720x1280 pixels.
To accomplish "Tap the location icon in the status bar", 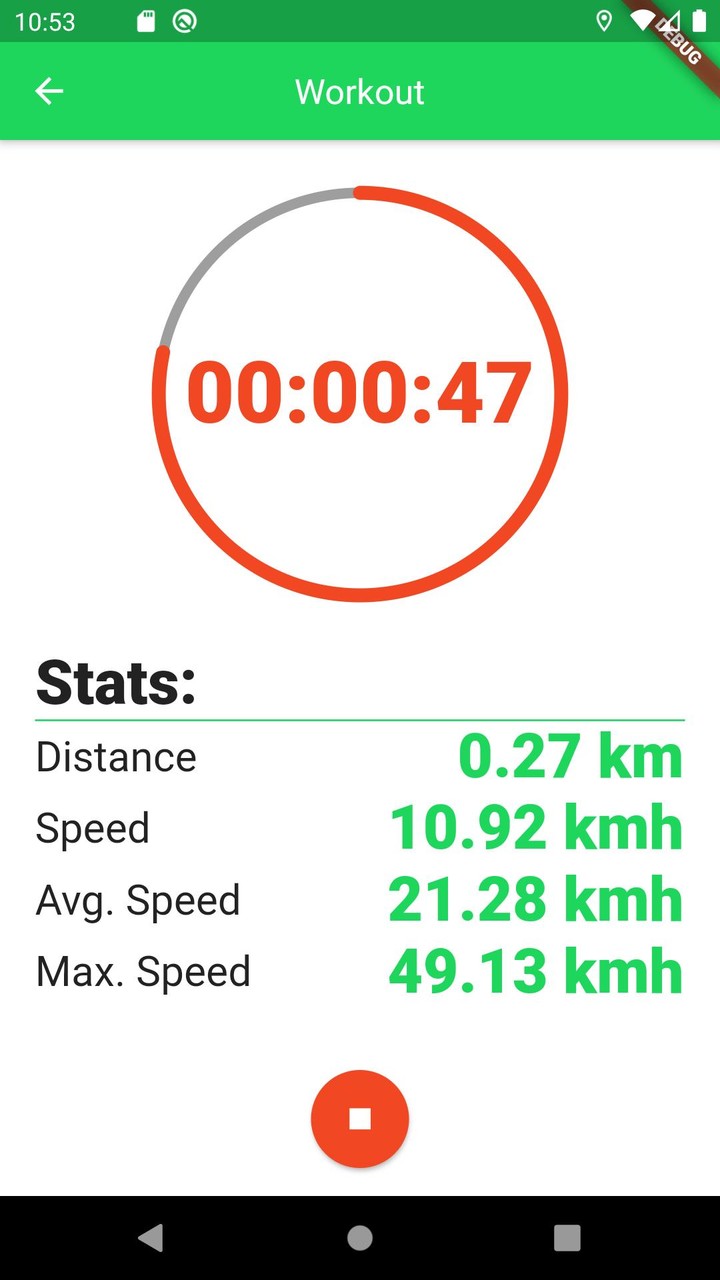I will coord(604,21).
